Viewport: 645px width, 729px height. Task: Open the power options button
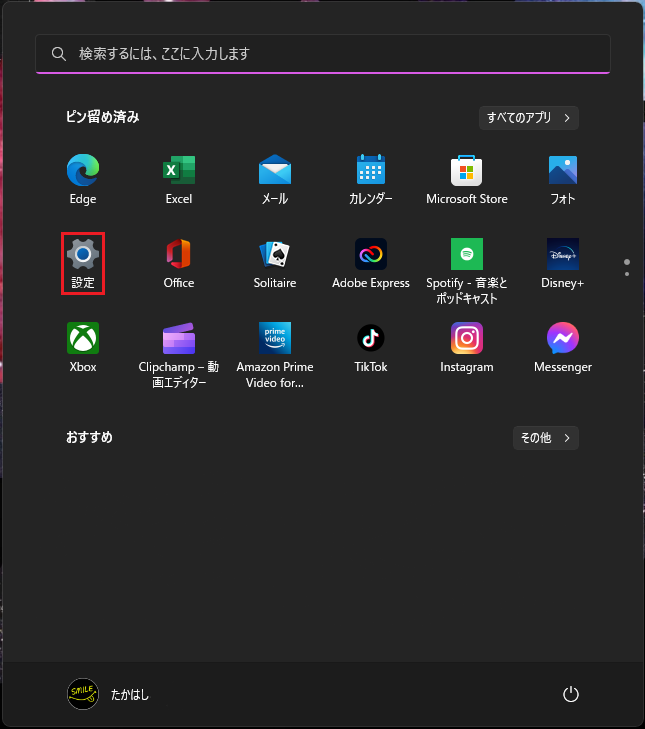(571, 694)
